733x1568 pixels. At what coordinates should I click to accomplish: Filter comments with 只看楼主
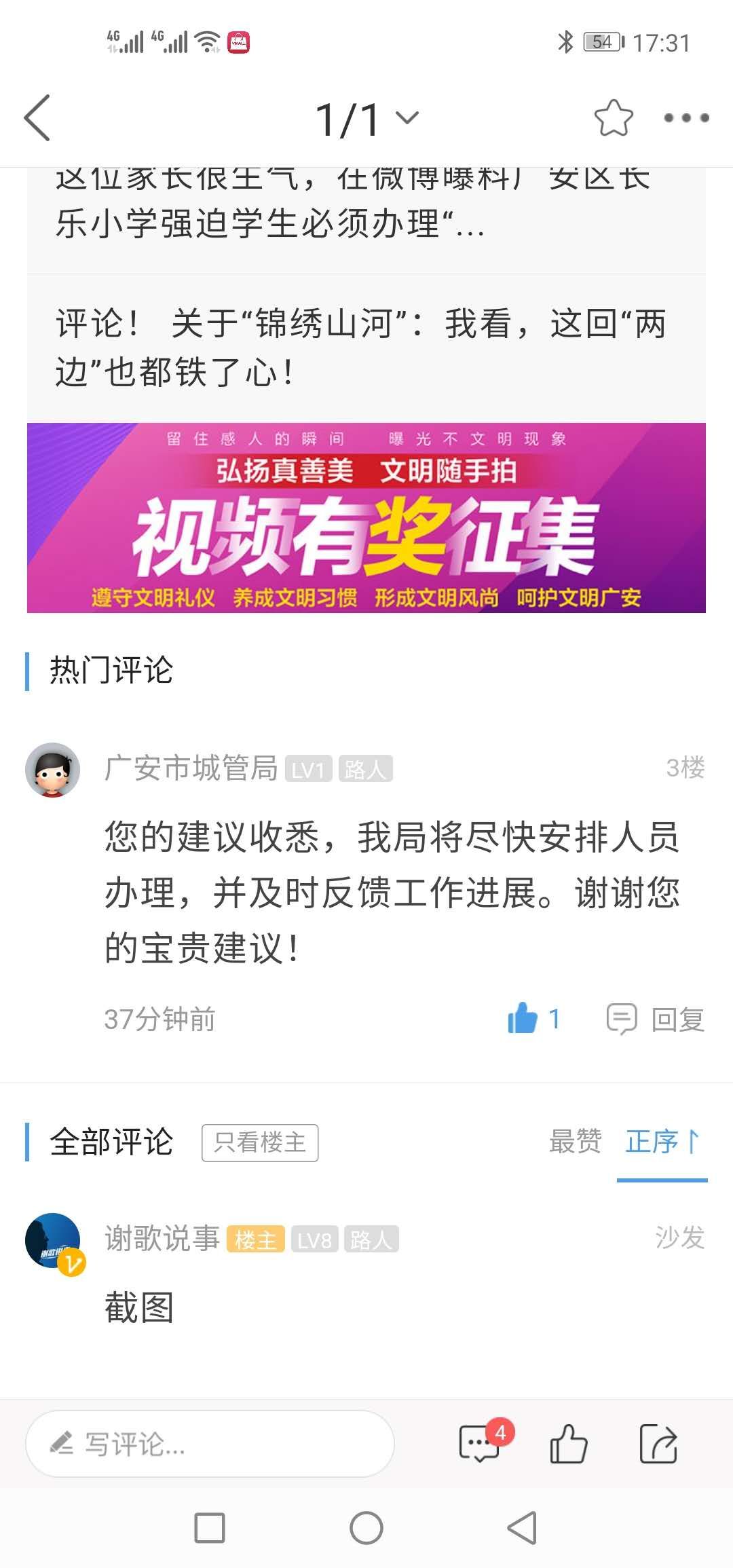click(x=260, y=1142)
